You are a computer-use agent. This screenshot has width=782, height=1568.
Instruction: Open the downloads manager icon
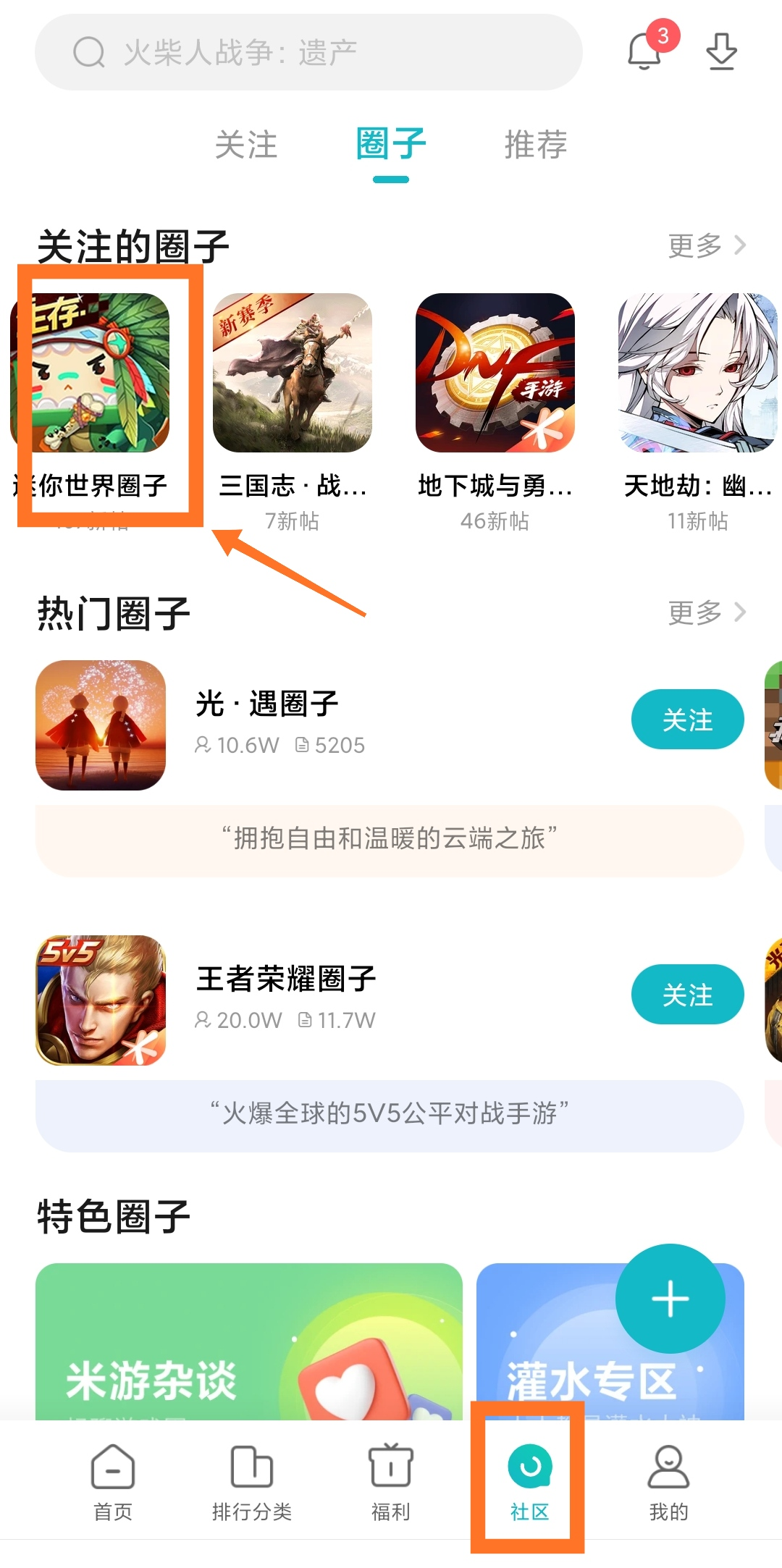(x=721, y=51)
